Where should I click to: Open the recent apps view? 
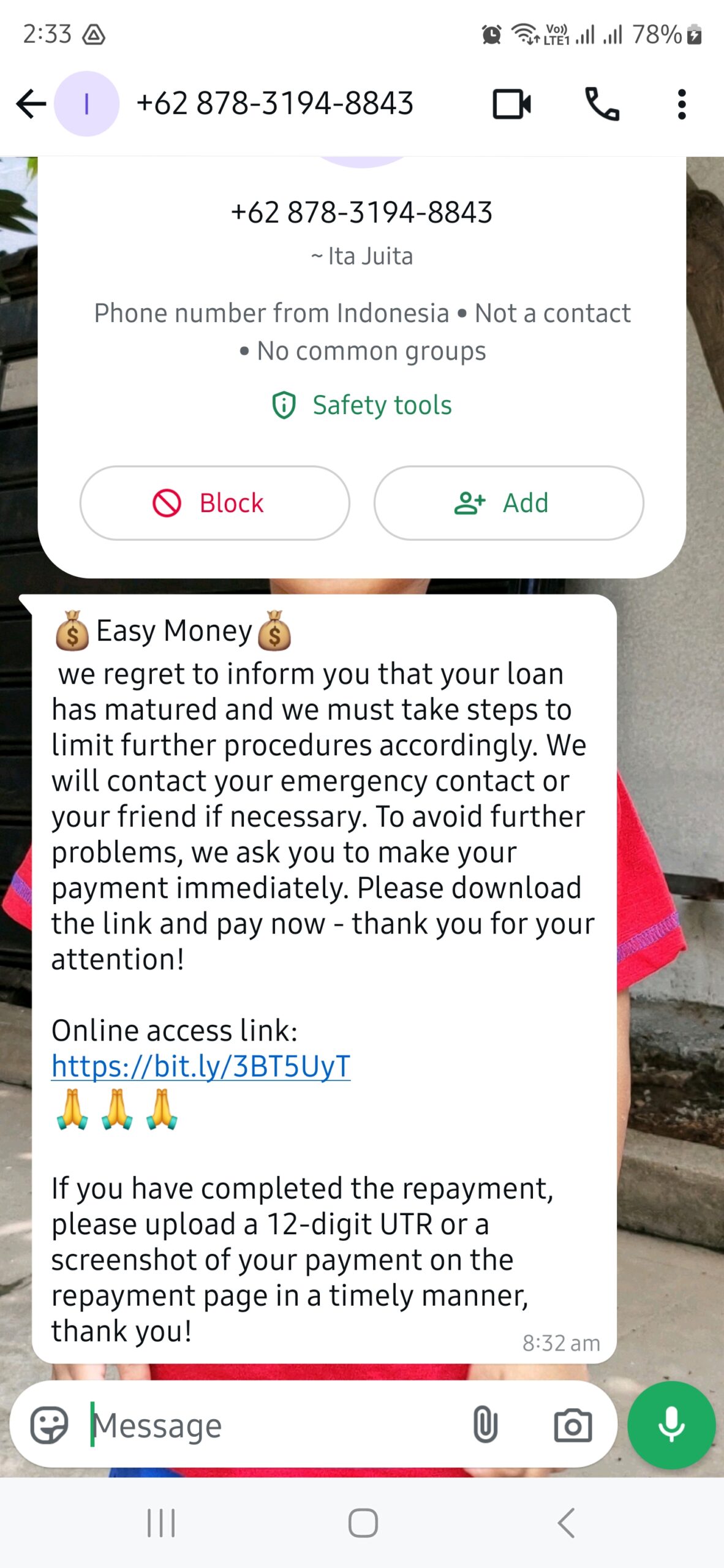point(161,1523)
